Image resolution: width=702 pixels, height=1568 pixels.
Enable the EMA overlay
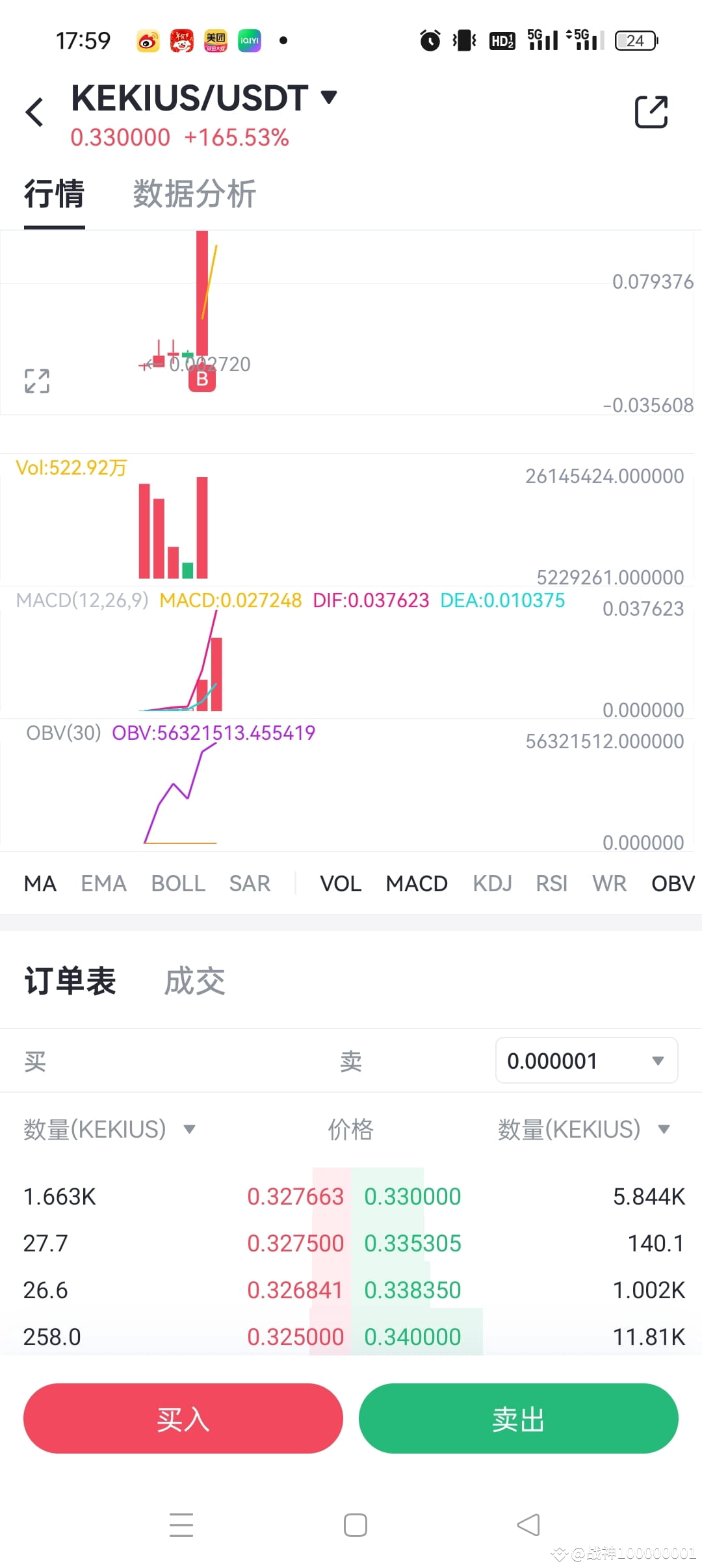[103, 883]
